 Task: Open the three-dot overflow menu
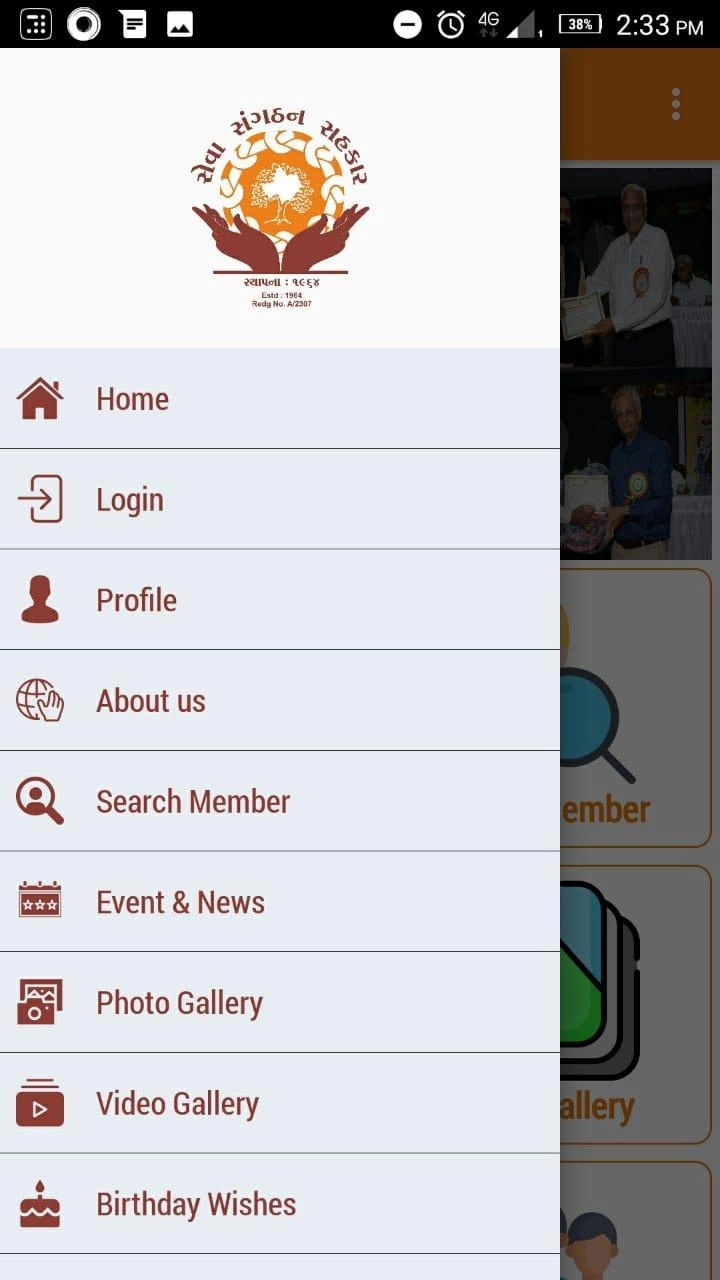pyautogui.click(x=676, y=104)
